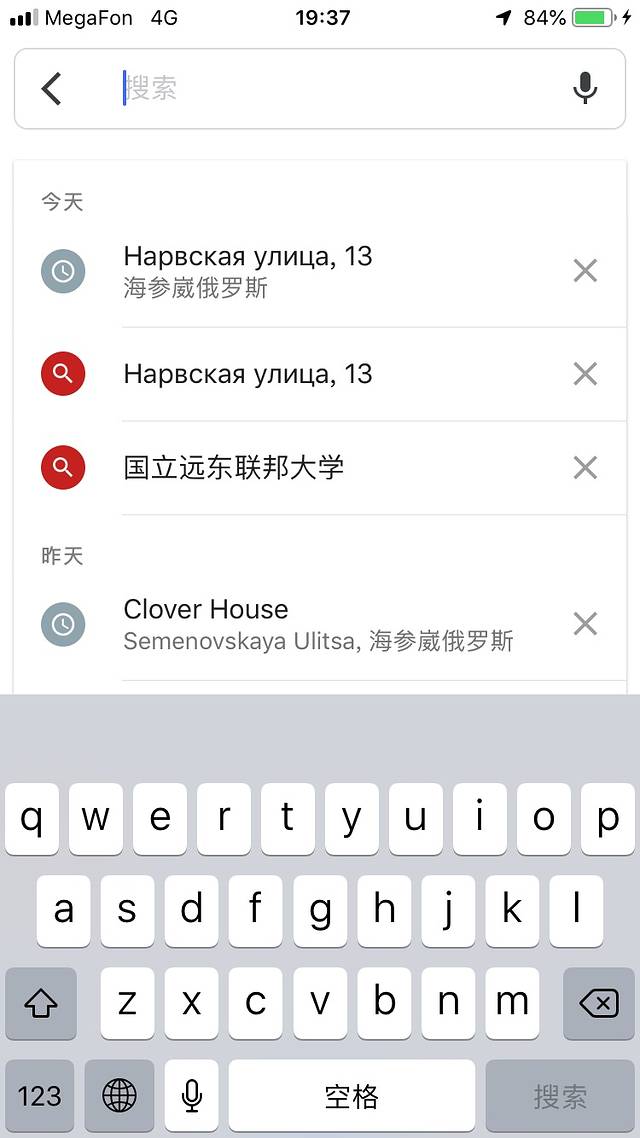Delete the Нарвская улица, 13 search query
Viewport: 640px width, 1138px height.
point(585,374)
